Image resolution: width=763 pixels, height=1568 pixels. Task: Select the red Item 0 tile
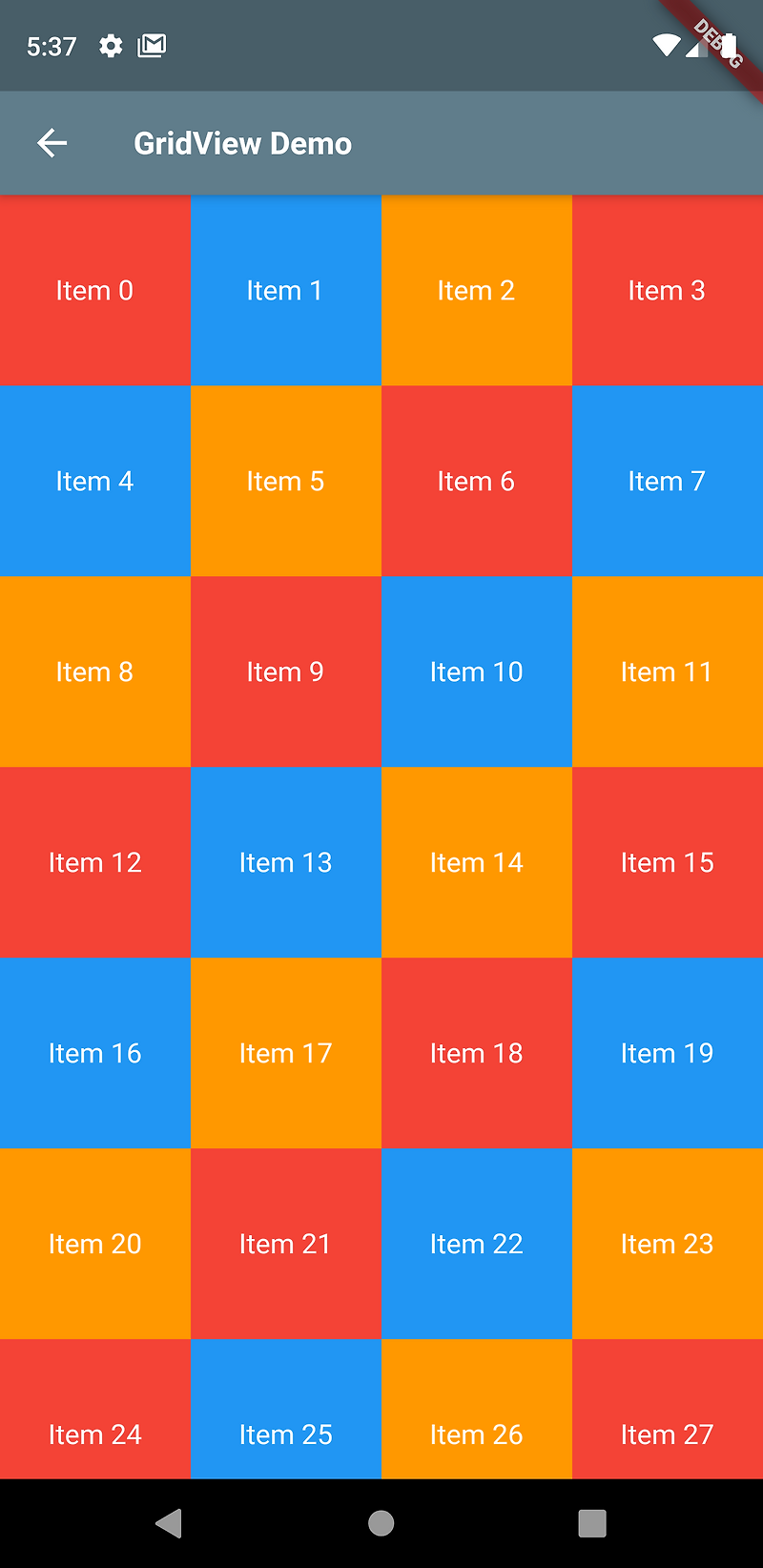click(x=94, y=291)
